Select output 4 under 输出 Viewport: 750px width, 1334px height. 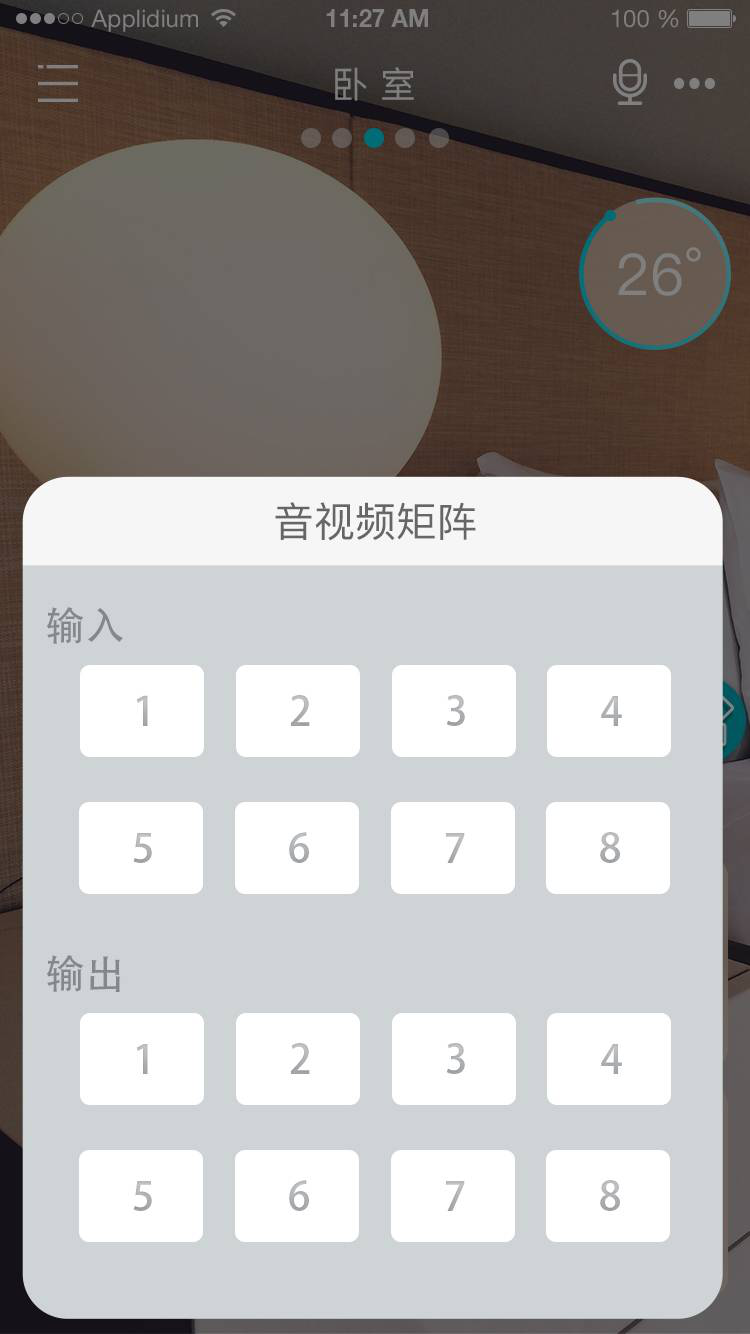coord(609,1059)
